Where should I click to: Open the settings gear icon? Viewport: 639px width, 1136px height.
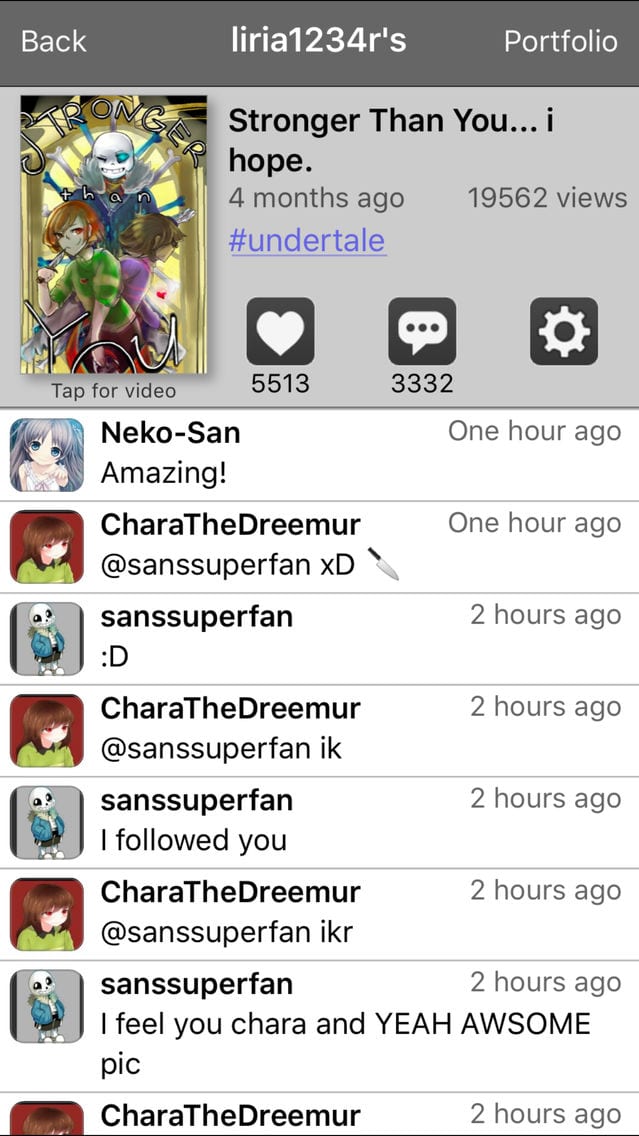[x=564, y=331]
